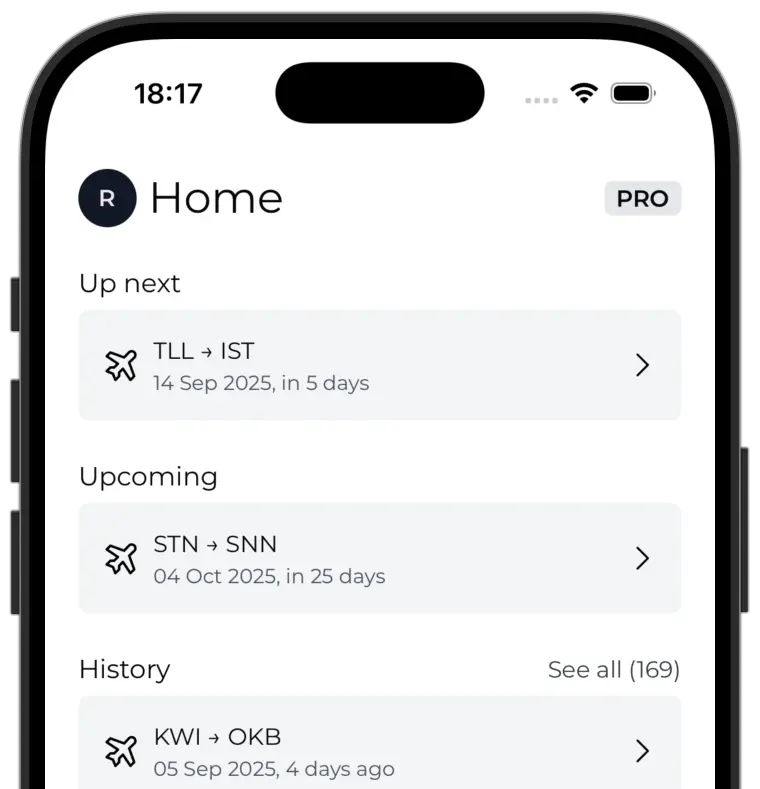Open the STN → SNN flight card
Viewport: 760px width, 789px height.
(380, 558)
